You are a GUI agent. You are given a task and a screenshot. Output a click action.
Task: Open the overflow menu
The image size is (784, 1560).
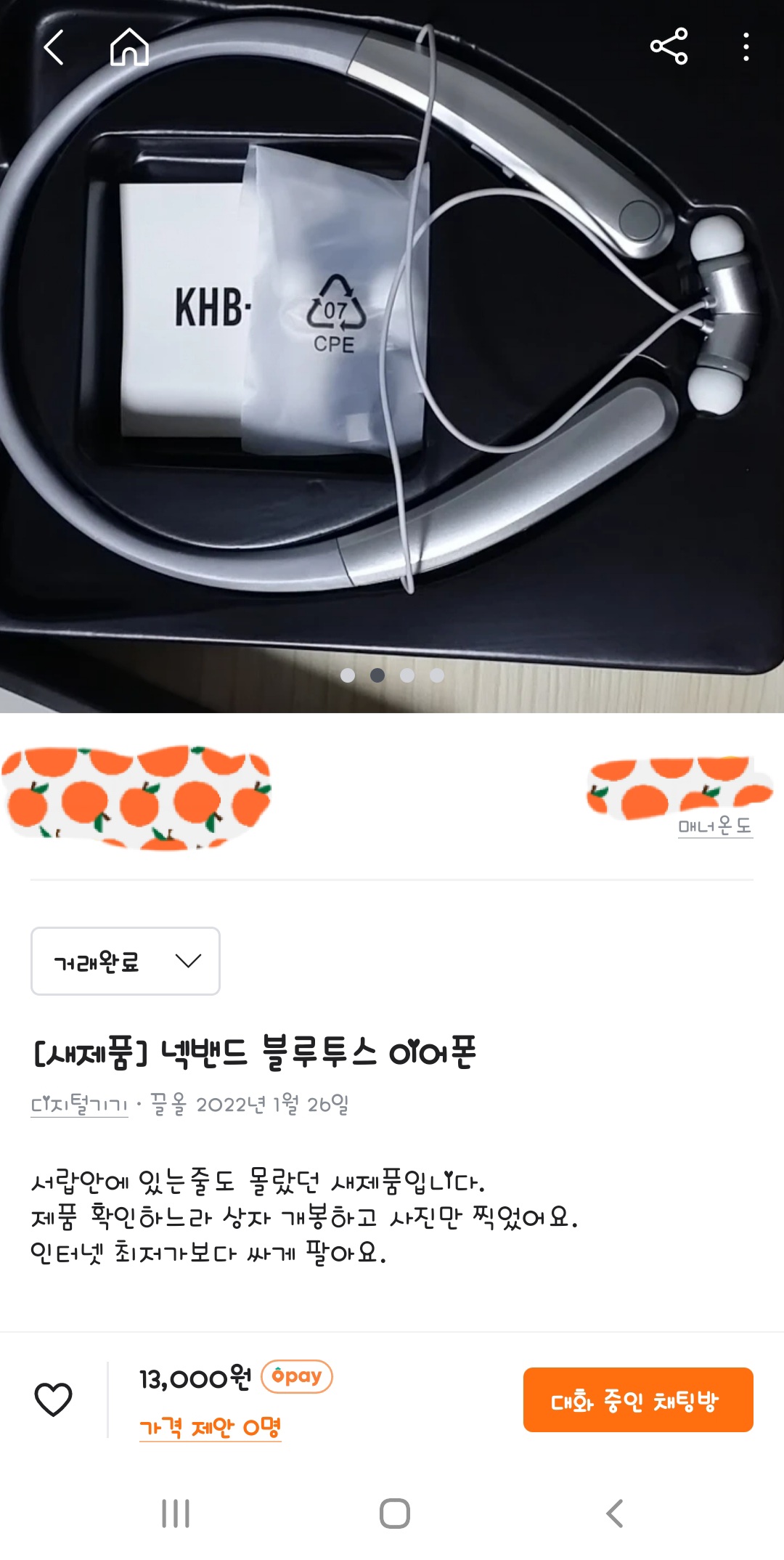click(746, 47)
